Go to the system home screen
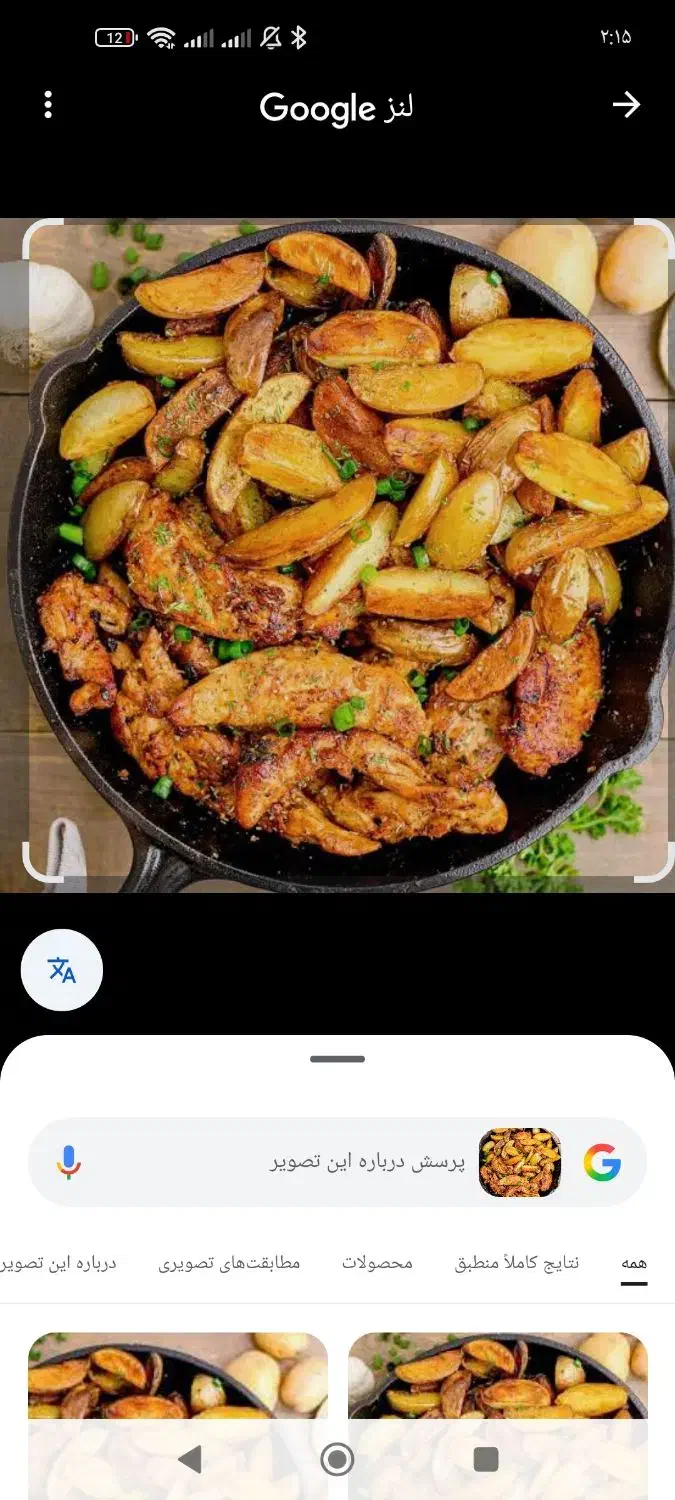The image size is (675, 1500). pyautogui.click(x=337, y=1459)
